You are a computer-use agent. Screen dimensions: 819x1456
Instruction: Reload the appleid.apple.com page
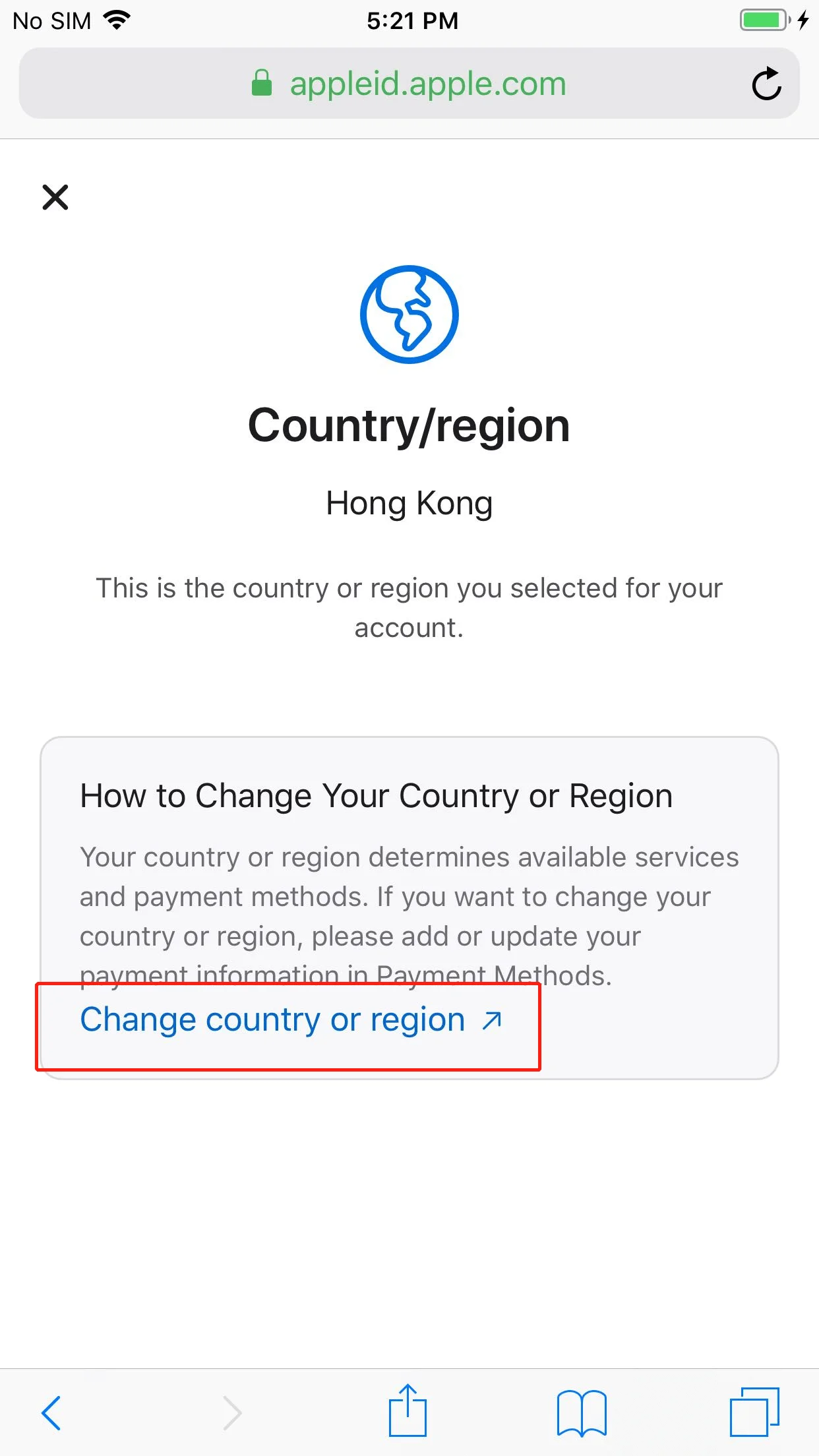click(766, 84)
